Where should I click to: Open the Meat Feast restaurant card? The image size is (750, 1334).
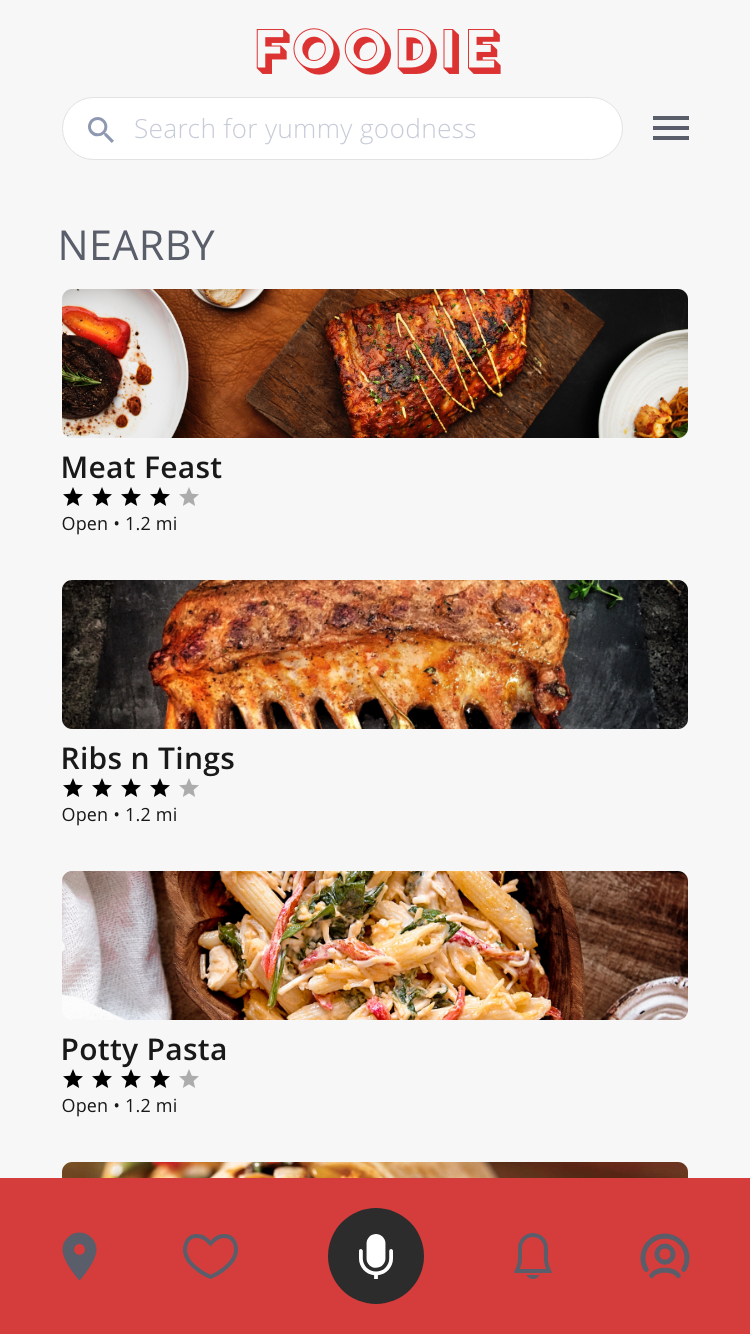point(375,364)
